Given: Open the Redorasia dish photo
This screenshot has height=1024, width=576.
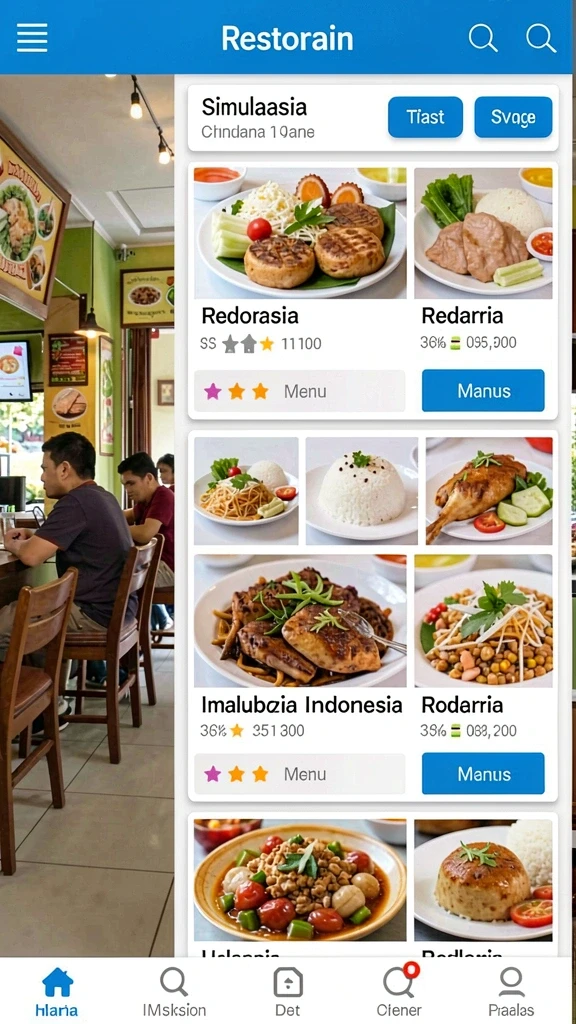Looking at the screenshot, I should [x=300, y=233].
